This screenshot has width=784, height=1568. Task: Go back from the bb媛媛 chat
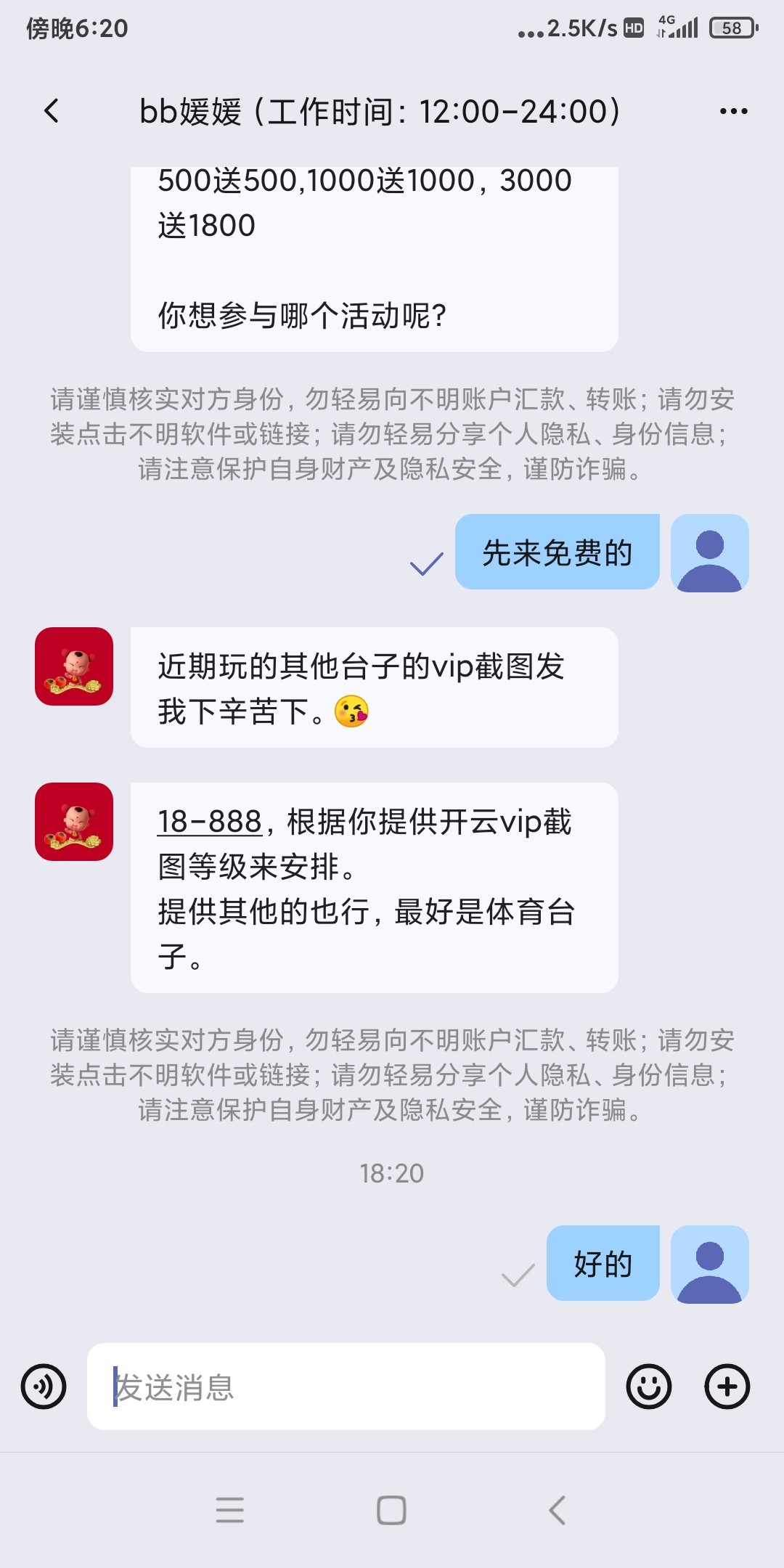pyautogui.click(x=52, y=111)
